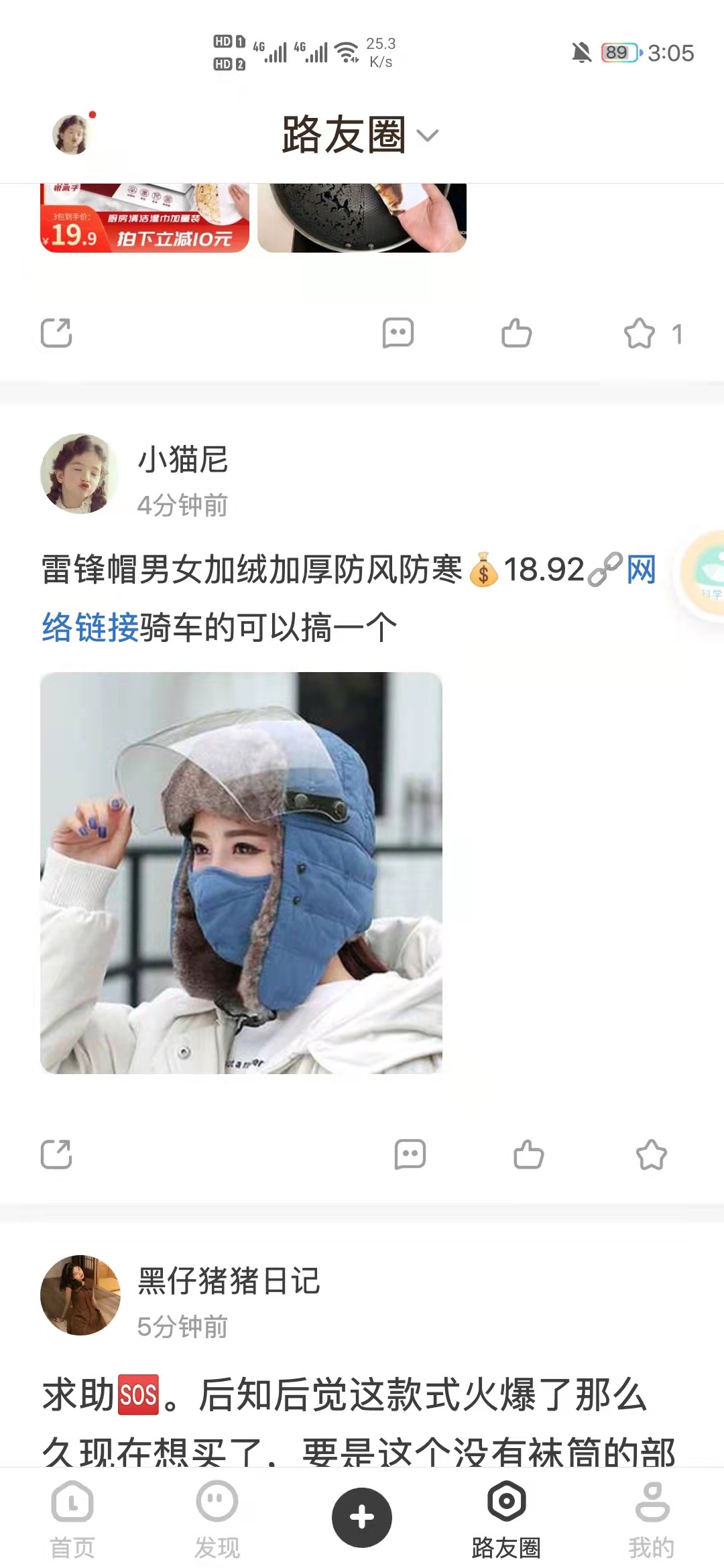Viewport: 724px width, 1568px height.
Task: Open my profile avatar in header
Action: (71, 135)
